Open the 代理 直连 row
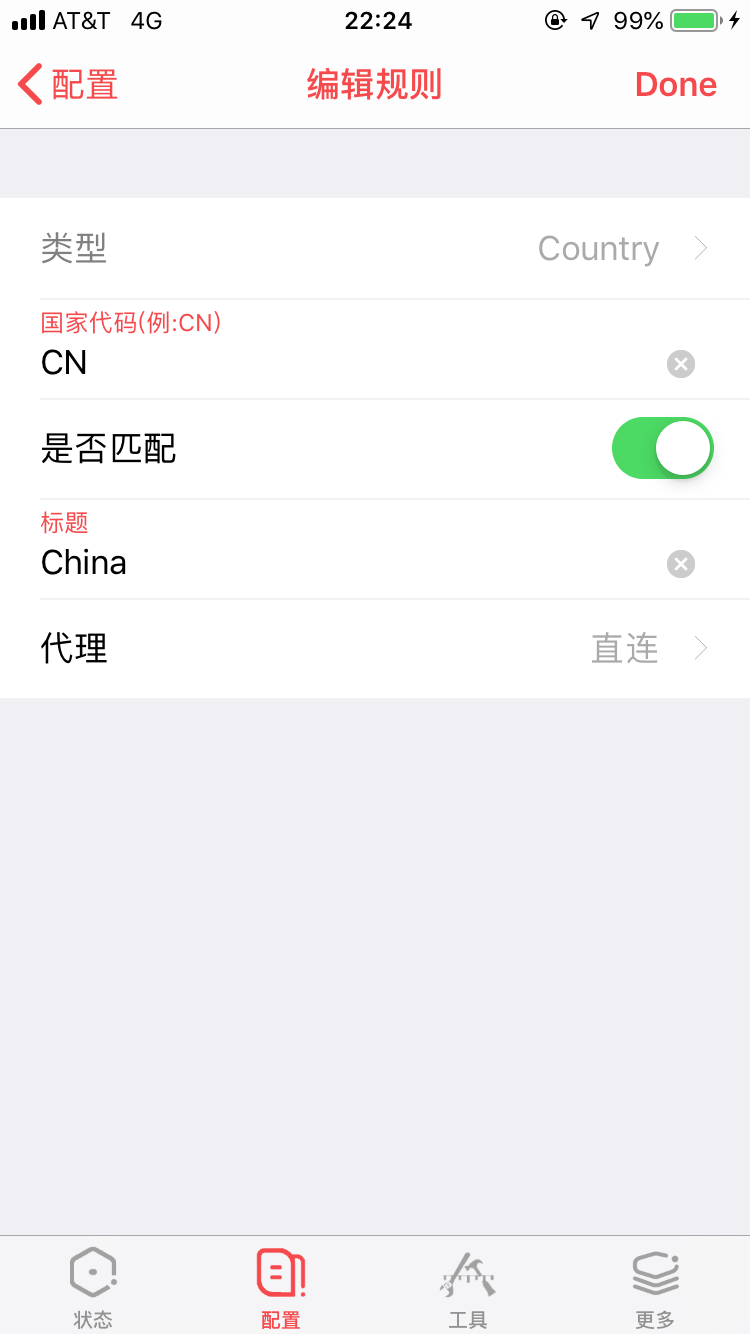This screenshot has width=750, height=1334. pos(375,649)
